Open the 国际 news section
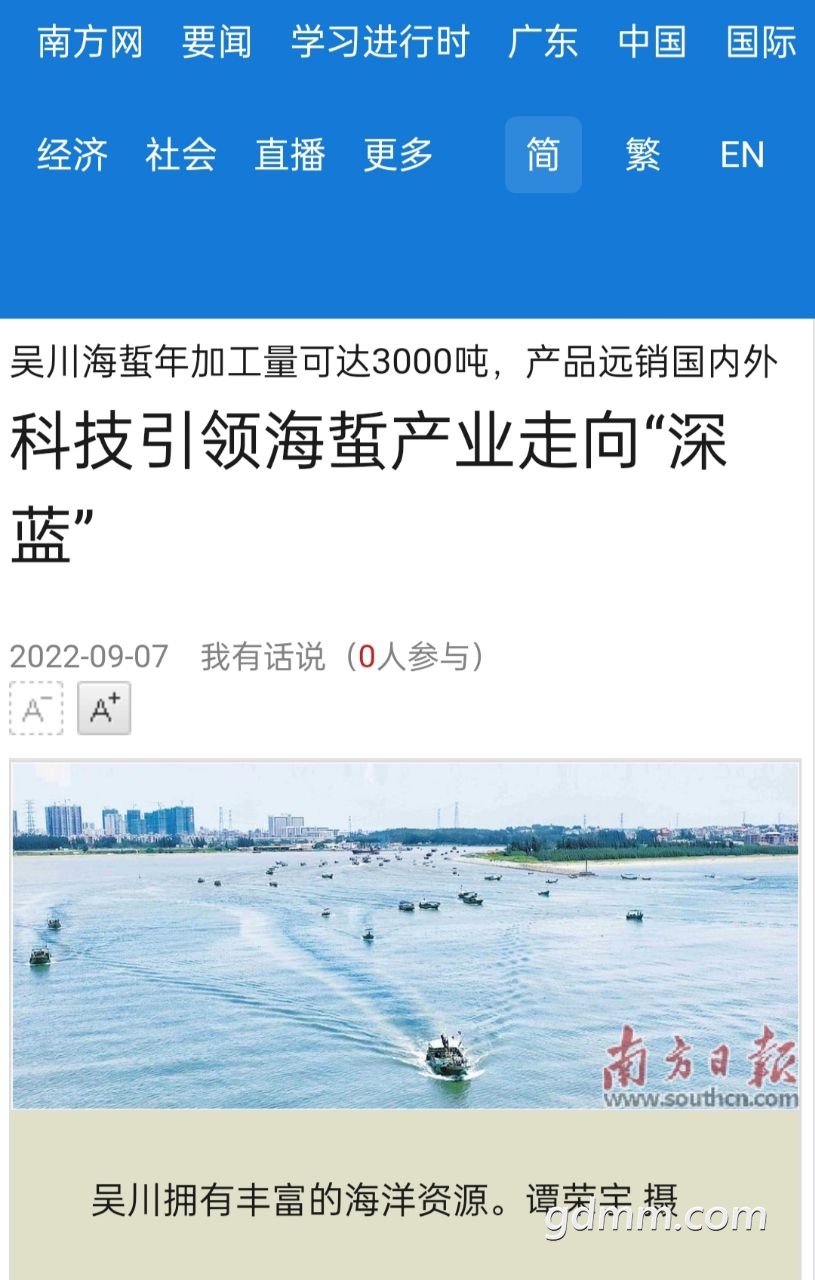The width and height of the screenshot is (815, 1280). point(761,42)
